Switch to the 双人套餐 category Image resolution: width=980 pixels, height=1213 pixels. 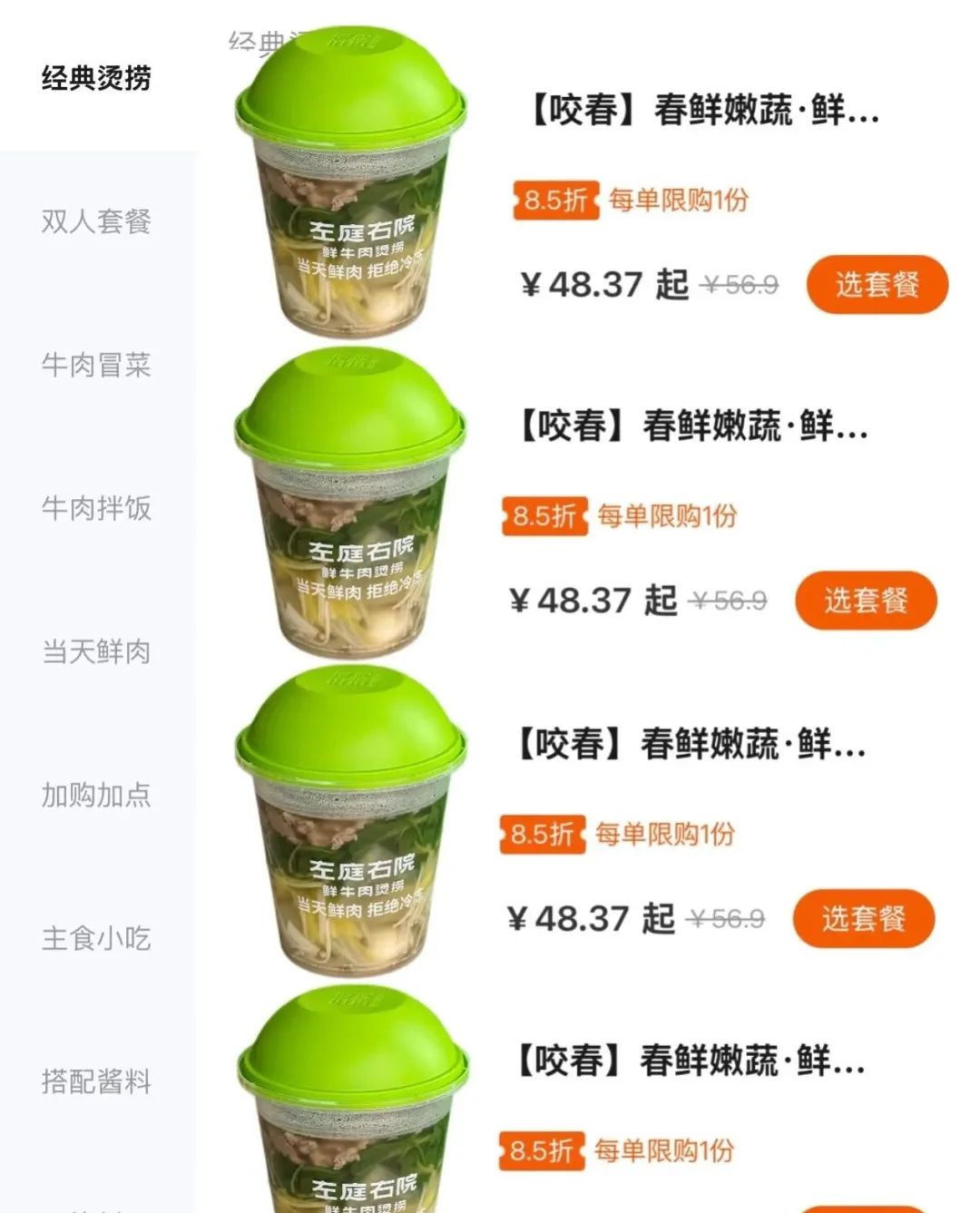96,221
